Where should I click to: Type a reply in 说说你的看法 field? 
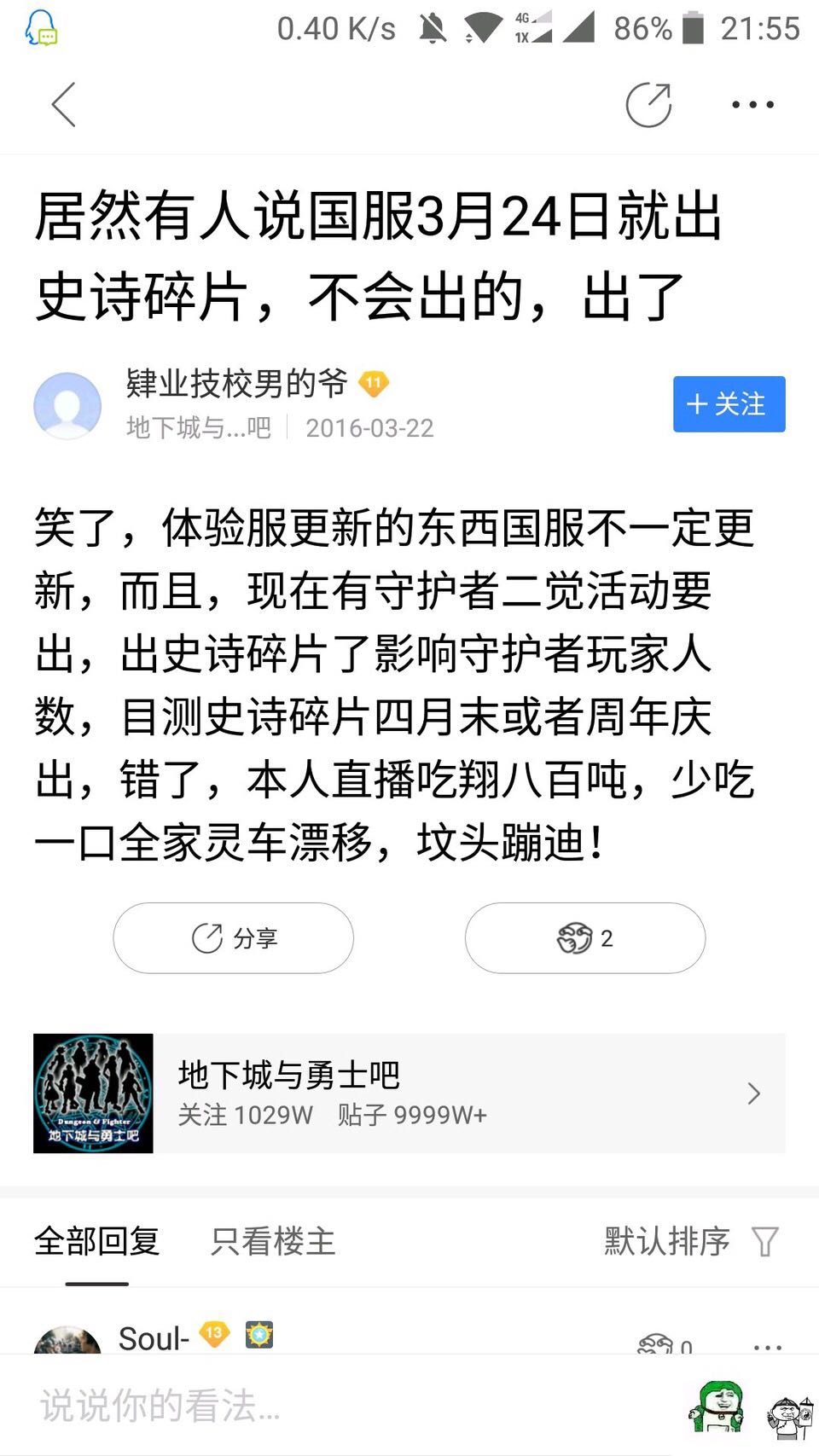(x=341, y=1405)
